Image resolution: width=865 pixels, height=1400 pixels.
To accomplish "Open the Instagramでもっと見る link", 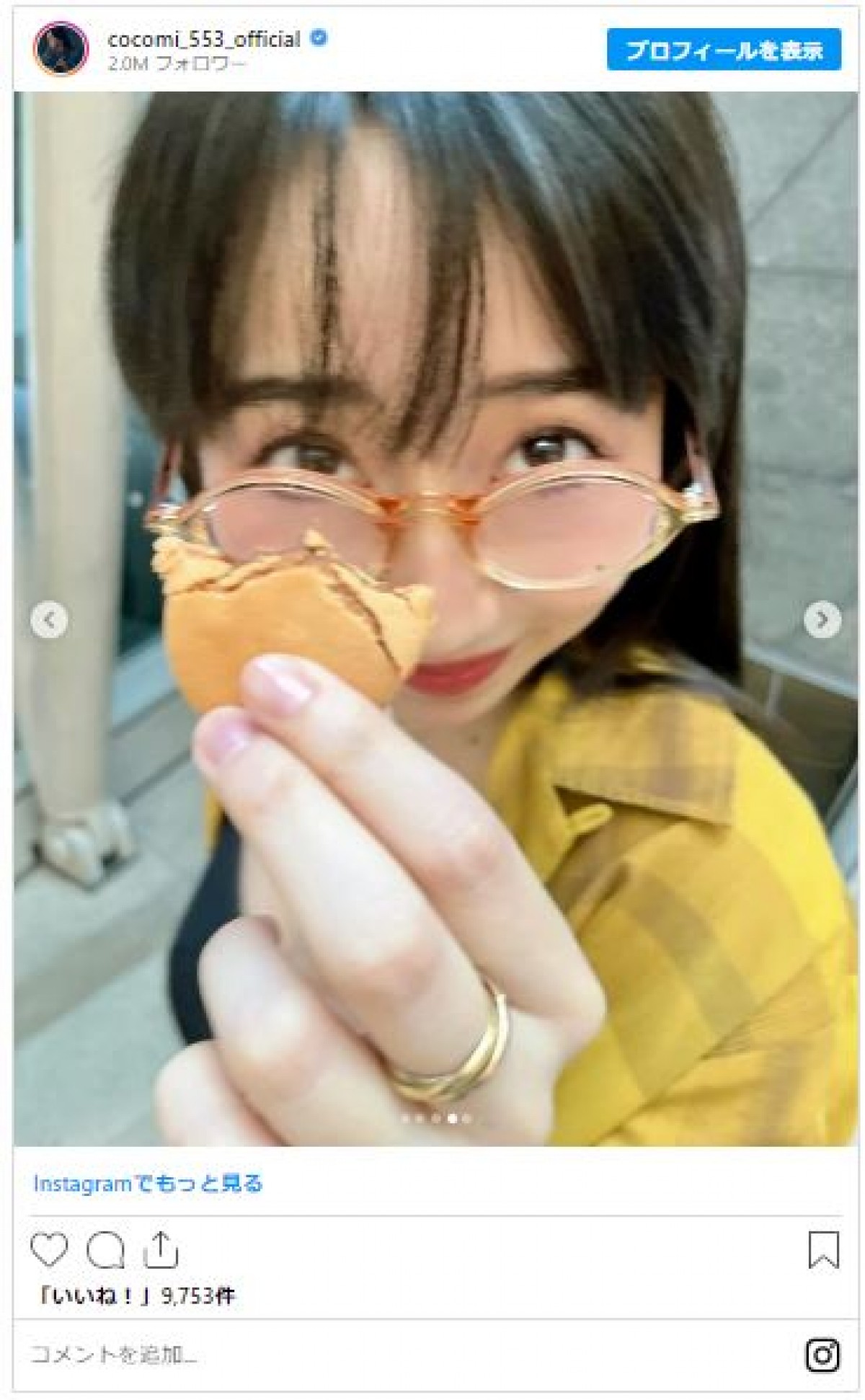I will pyautogui.click(x=148, y=1183).
